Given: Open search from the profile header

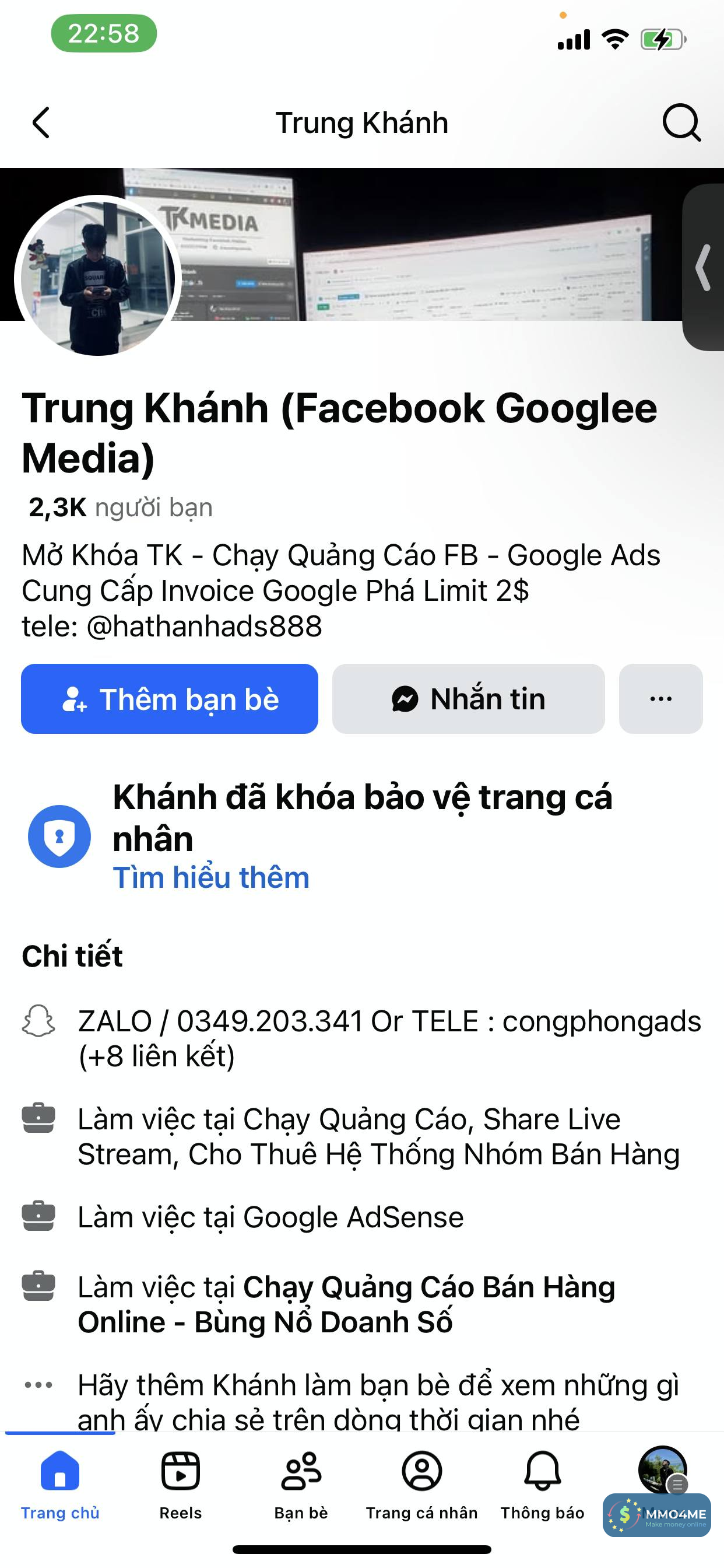Looking at the screenshot, I should (681, 123).
